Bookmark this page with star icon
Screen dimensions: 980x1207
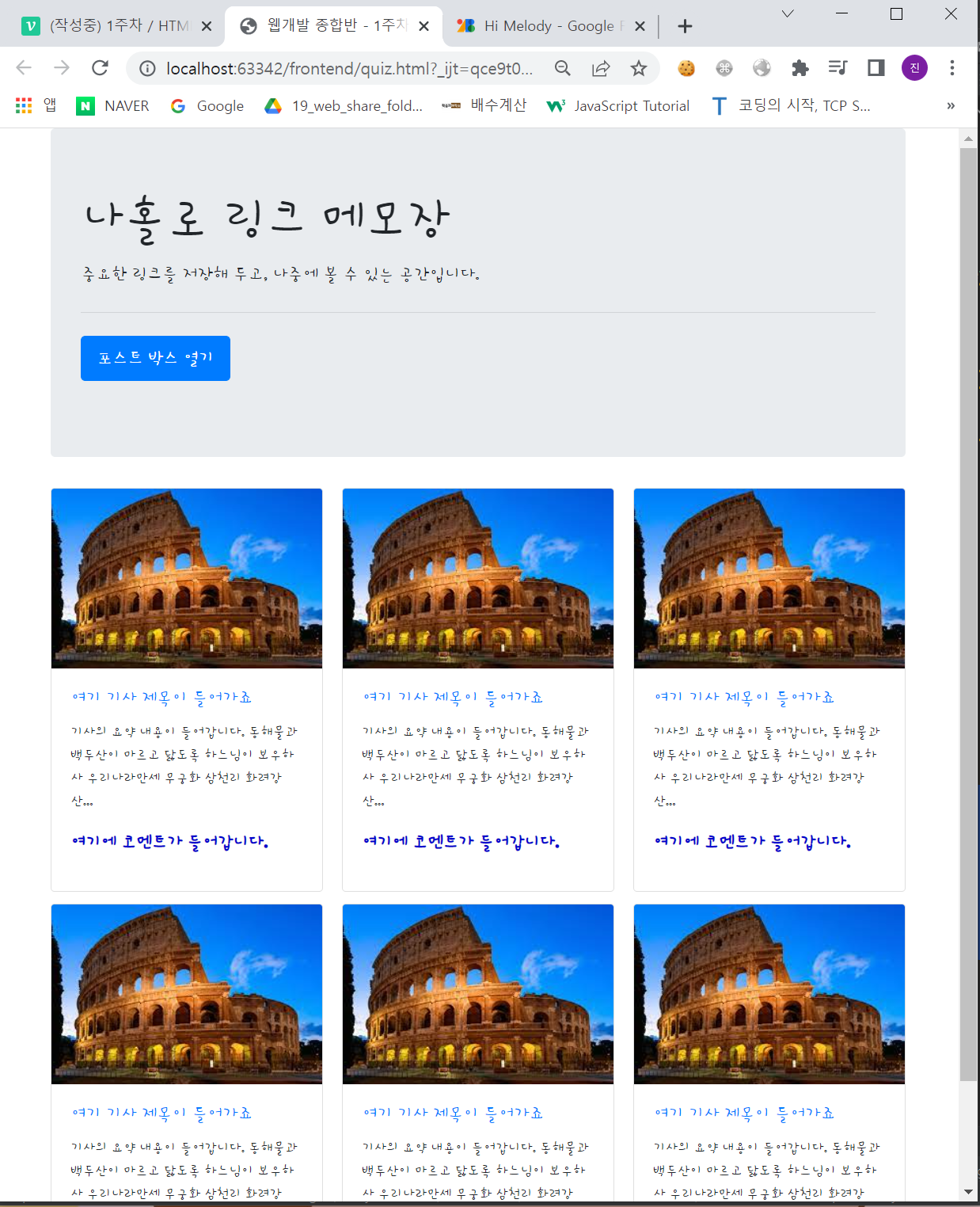coord(639,68)
